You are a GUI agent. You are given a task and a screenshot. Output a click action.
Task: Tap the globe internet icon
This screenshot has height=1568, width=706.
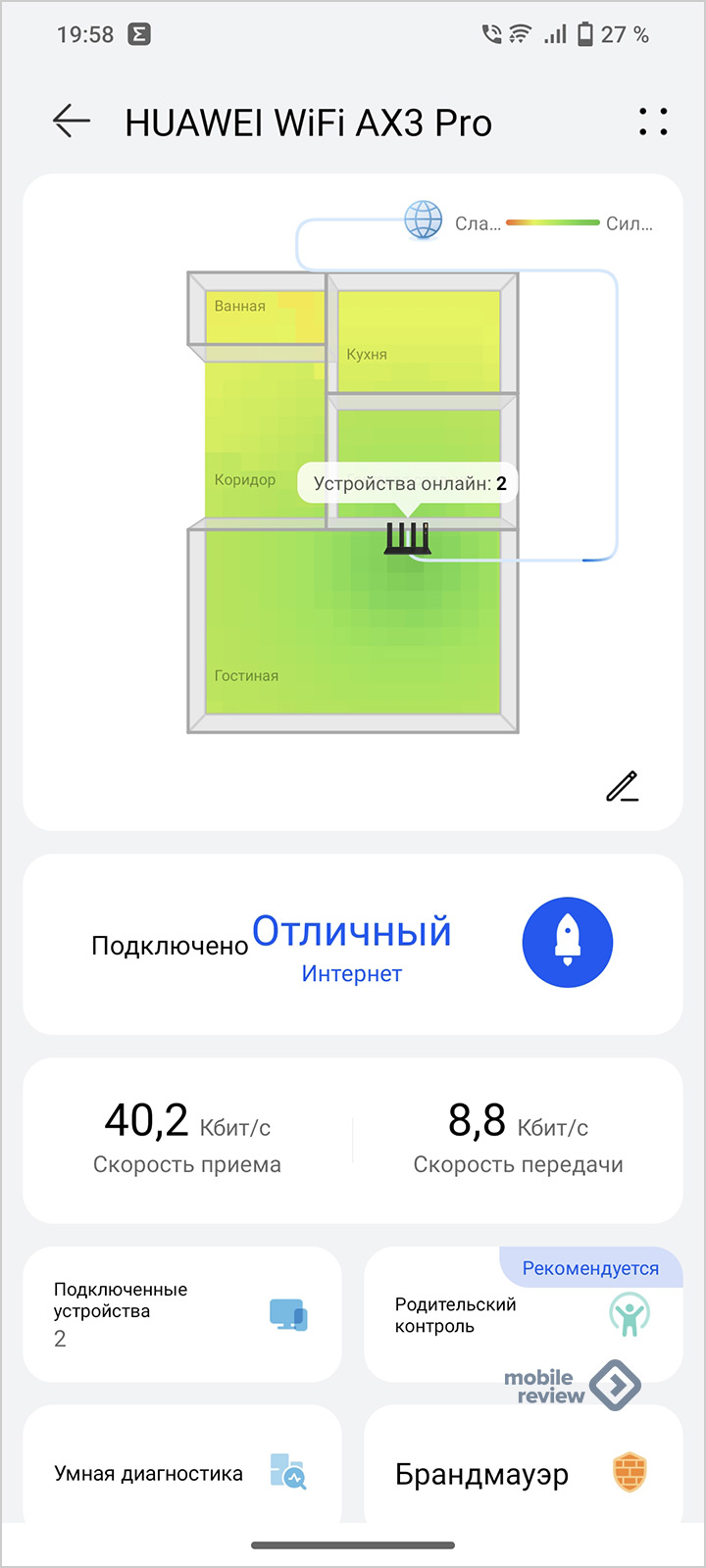(424, 220)
